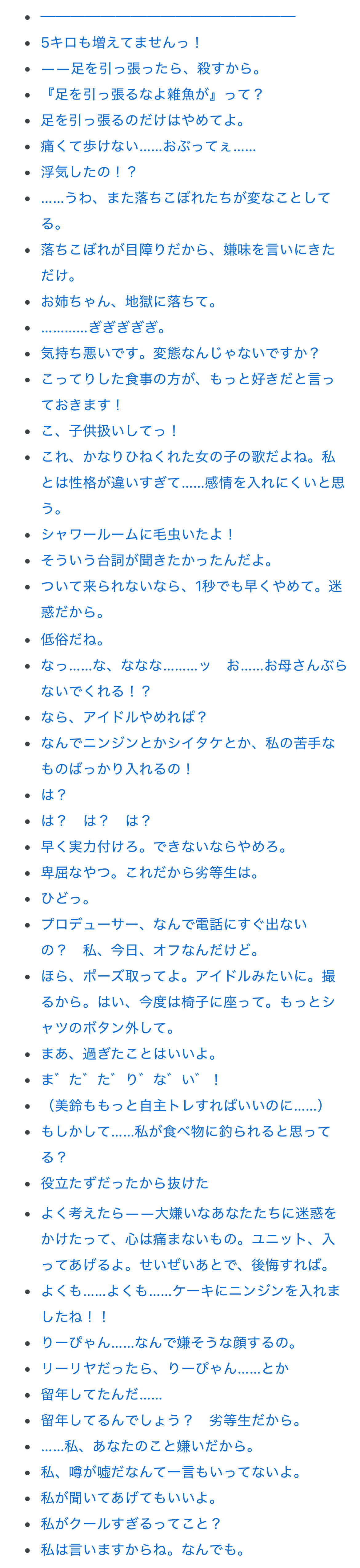This screenshot has width=360, height=1568.
Task: Open the link 'こ、子供扱いしてっ！'
Action: (x=110, y=431)
